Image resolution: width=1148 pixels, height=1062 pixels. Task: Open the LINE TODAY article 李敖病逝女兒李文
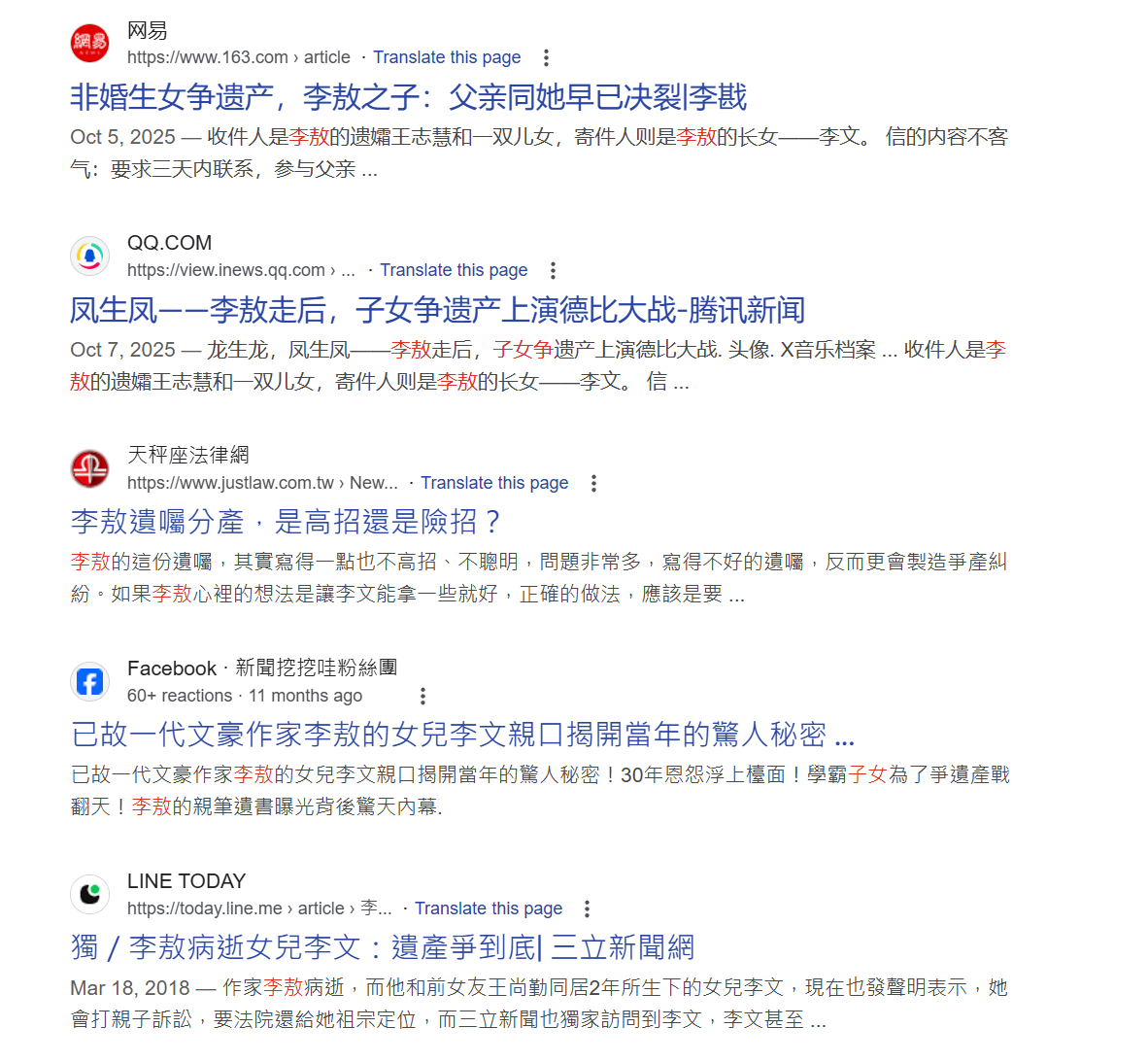tap(383, 947)
